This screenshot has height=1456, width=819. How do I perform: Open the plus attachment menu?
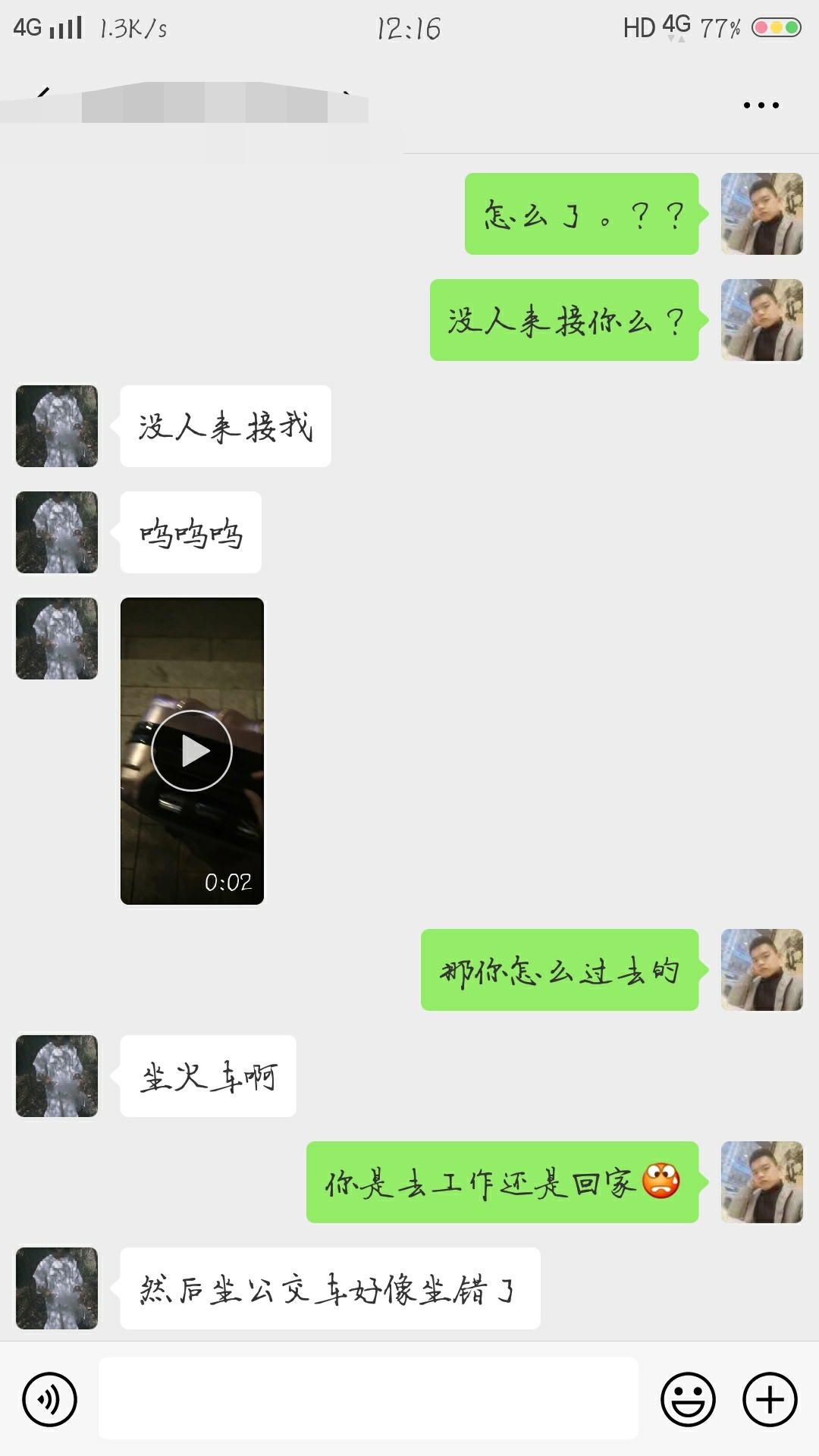[770, 1399]
